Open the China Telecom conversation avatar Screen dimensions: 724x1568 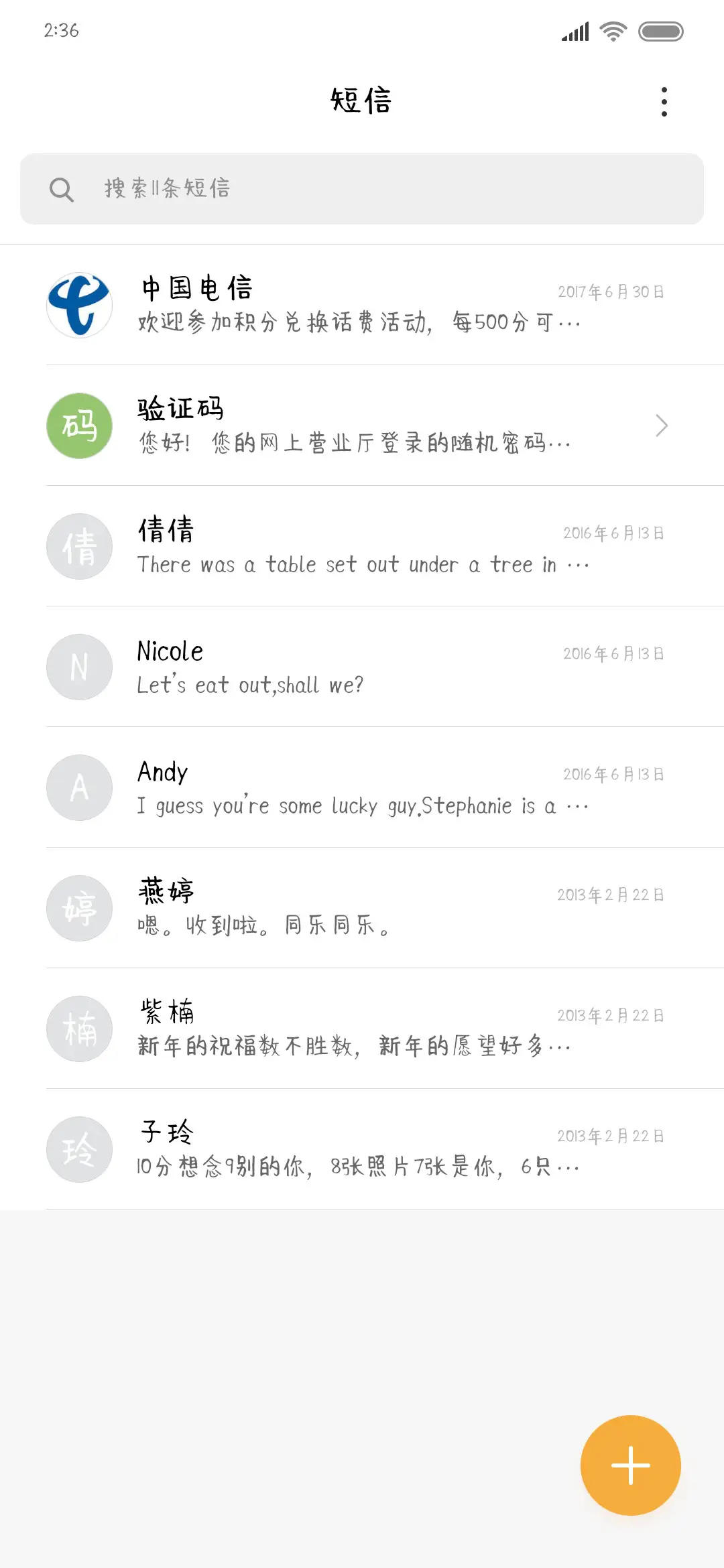[x=78, y=305]
